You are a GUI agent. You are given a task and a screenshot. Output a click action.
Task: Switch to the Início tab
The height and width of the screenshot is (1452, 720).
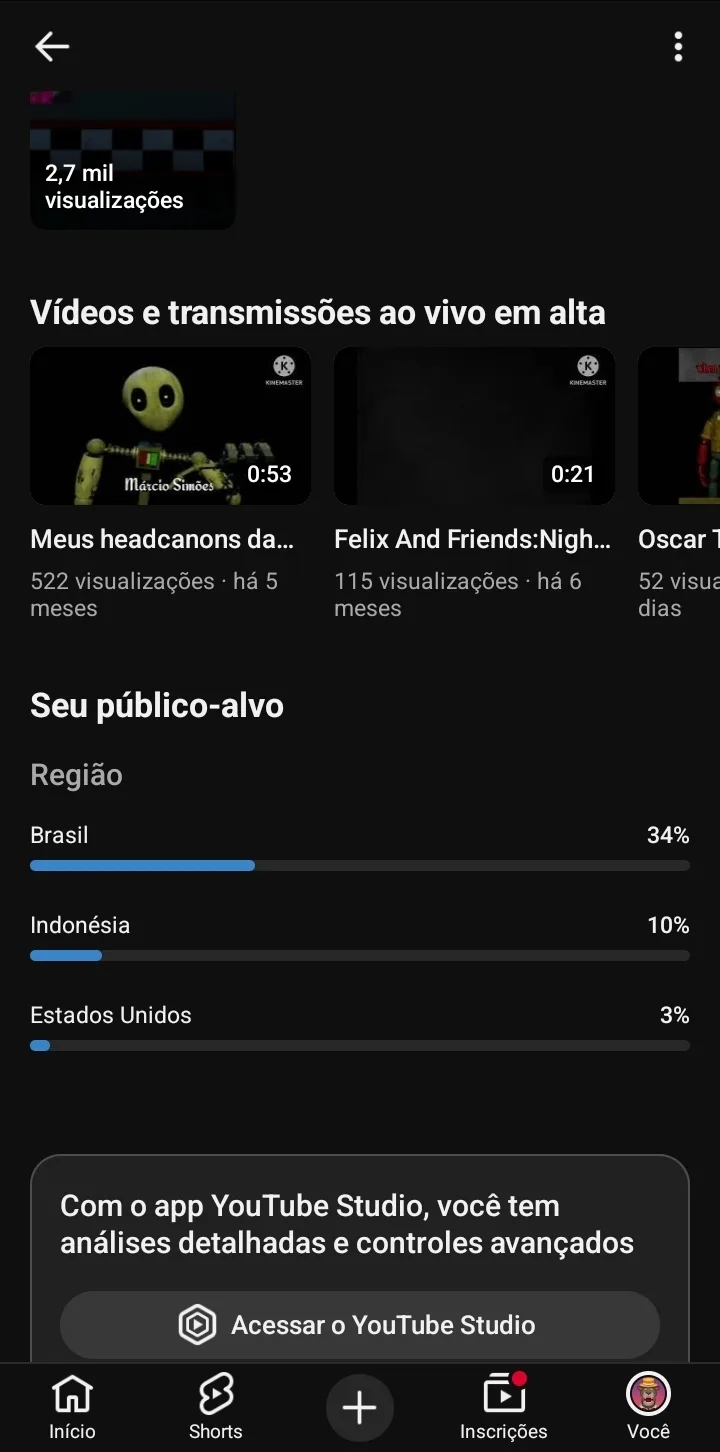click(x=72, y=1406)
